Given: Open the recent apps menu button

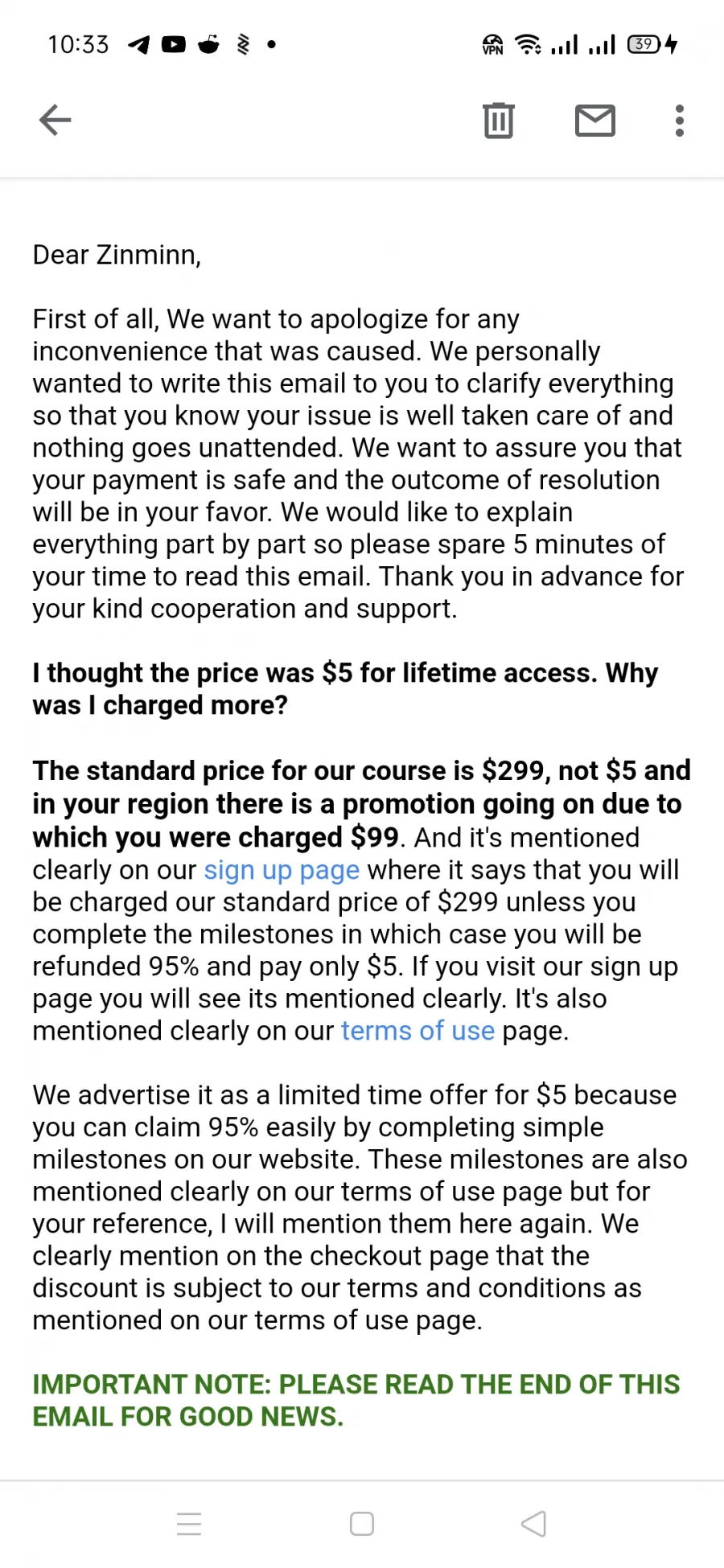Looking at the screenshot, I should tap(189, 1524).
